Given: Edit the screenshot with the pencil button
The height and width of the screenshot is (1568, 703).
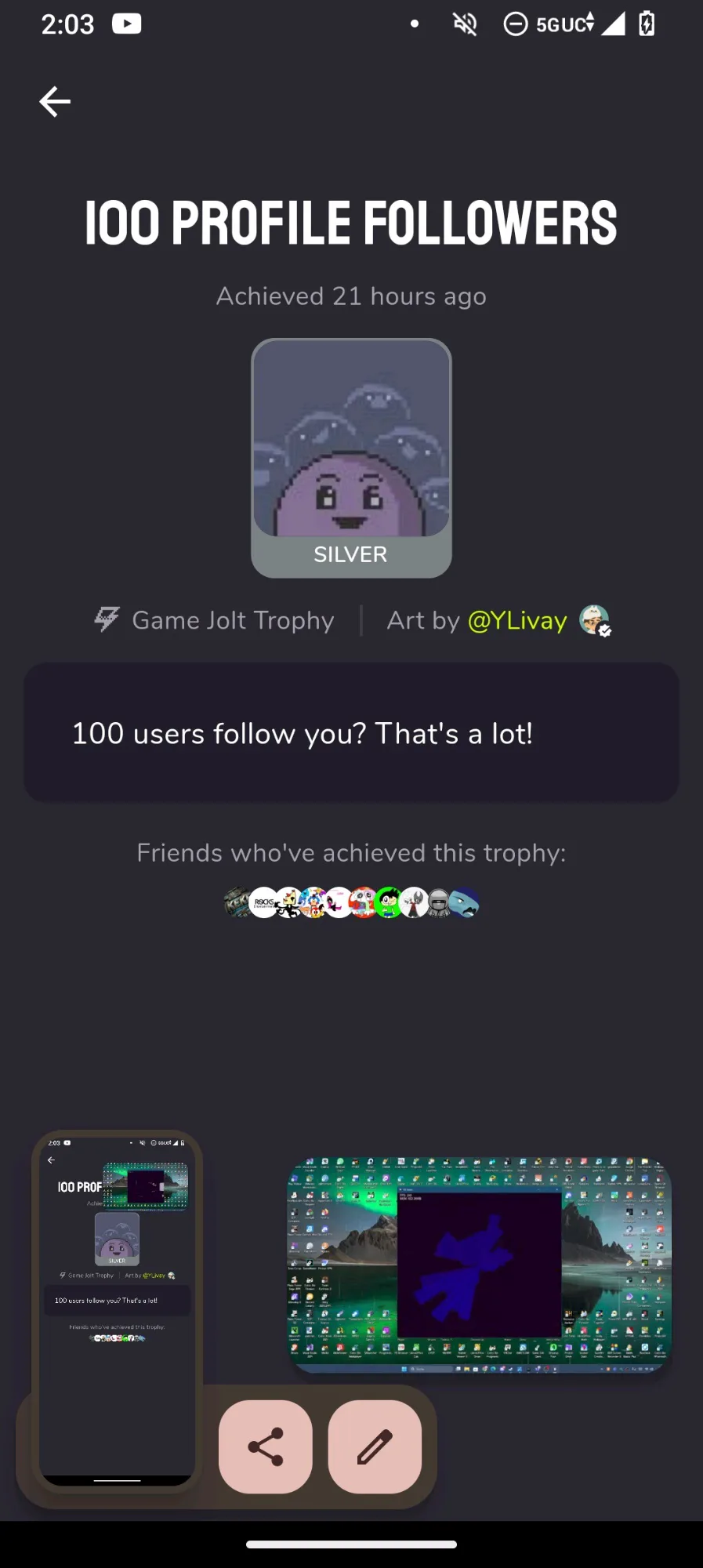Looking at the screenshot, I should click(x=375, y=1446).
